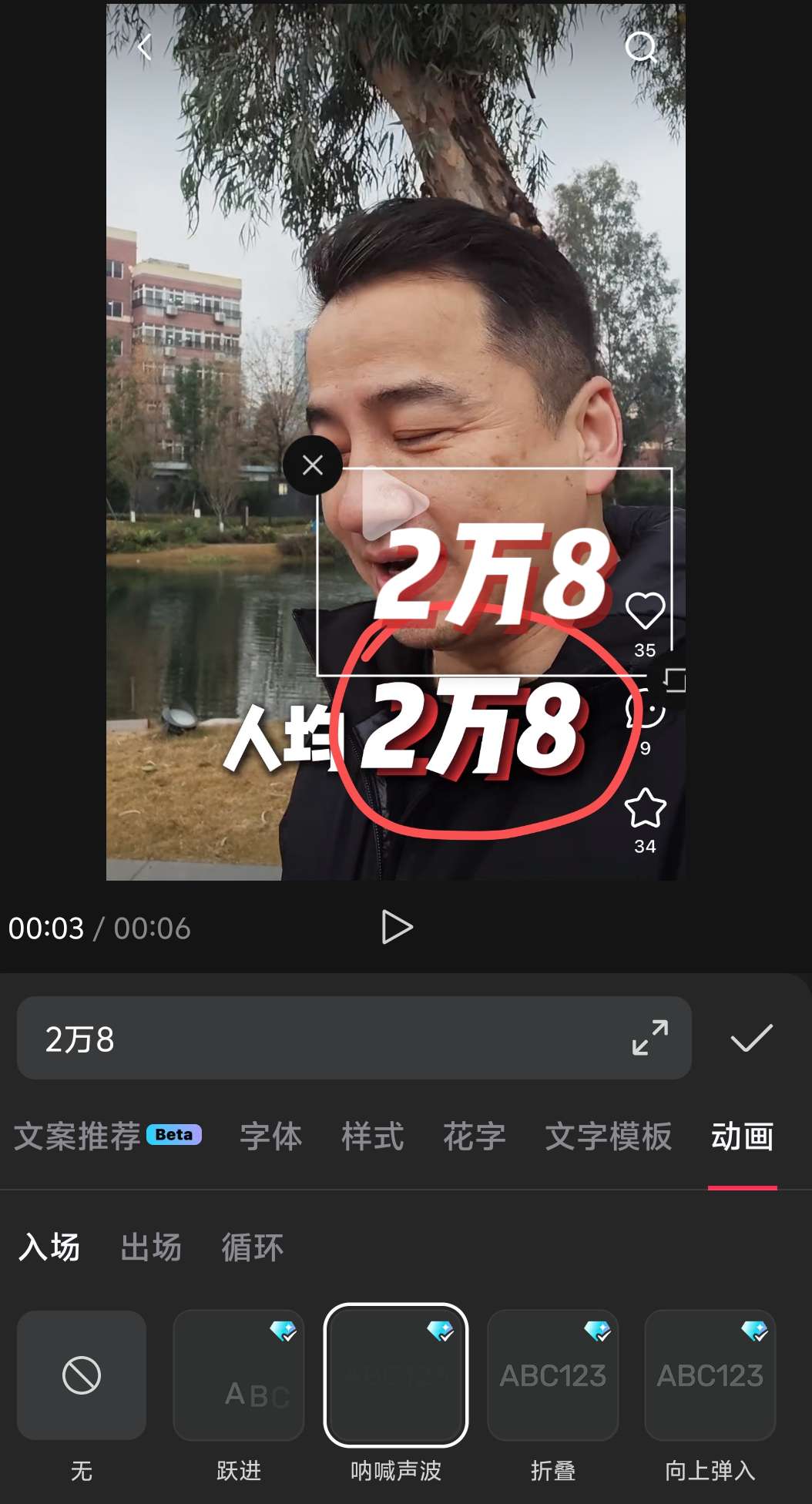The height and width of the screenshot is (1504, 812).
Task: Expand the text input to fullscreen
Action: [x=650, y=1038]
